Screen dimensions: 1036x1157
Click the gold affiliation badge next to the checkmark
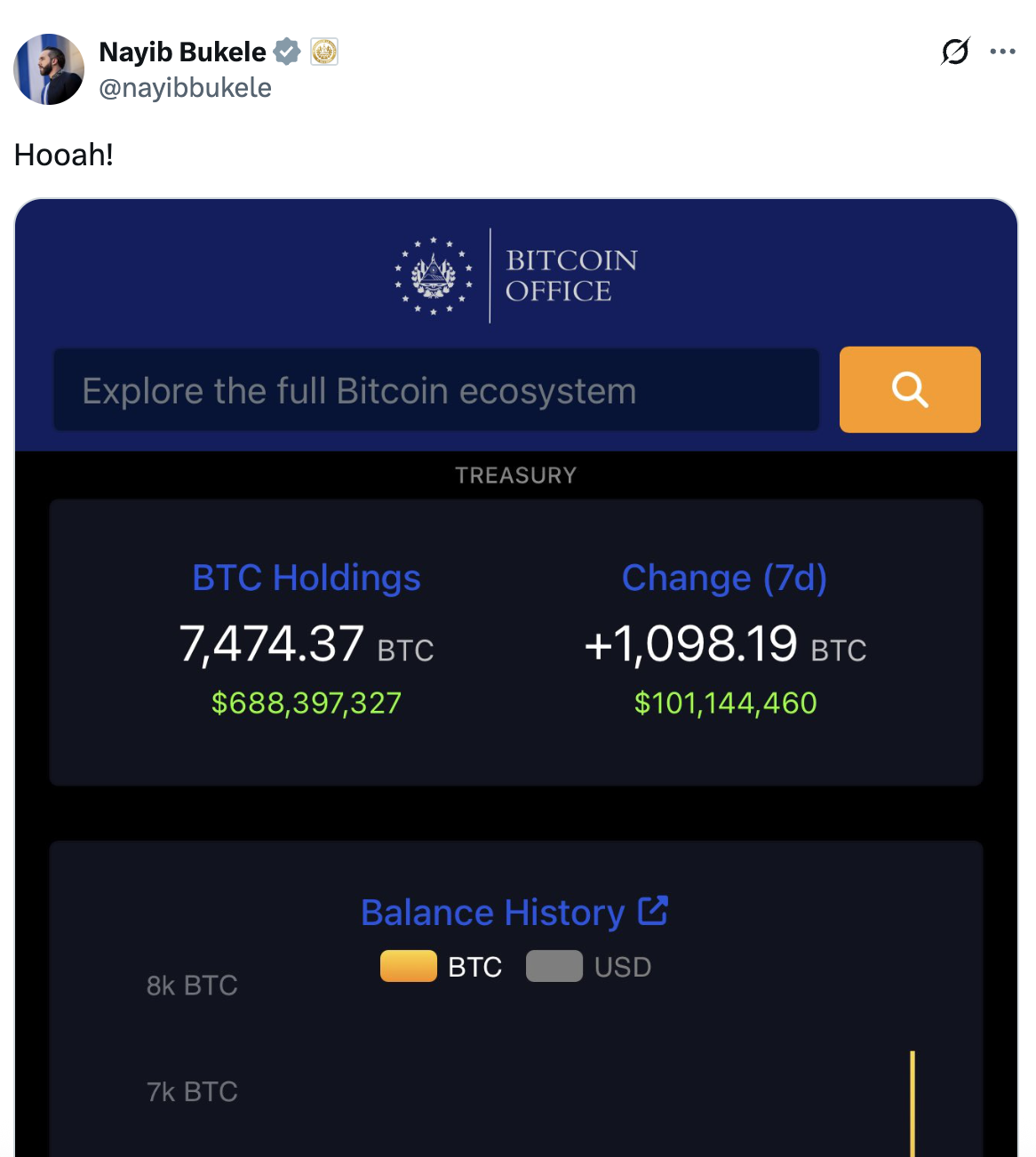[323, 52]
